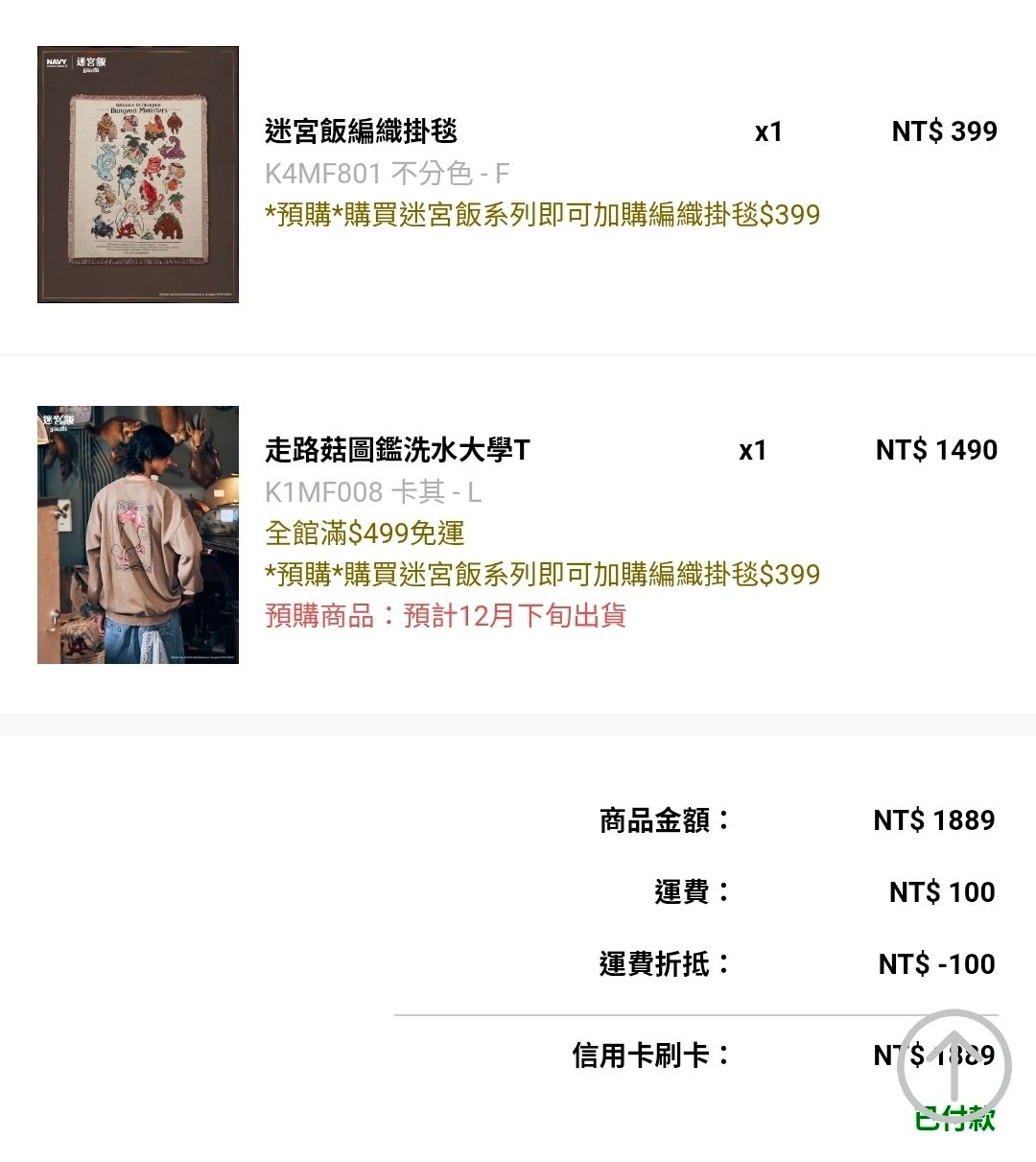Open the 走路菇圖鑑洗水大學T product image

click(138, 534)
